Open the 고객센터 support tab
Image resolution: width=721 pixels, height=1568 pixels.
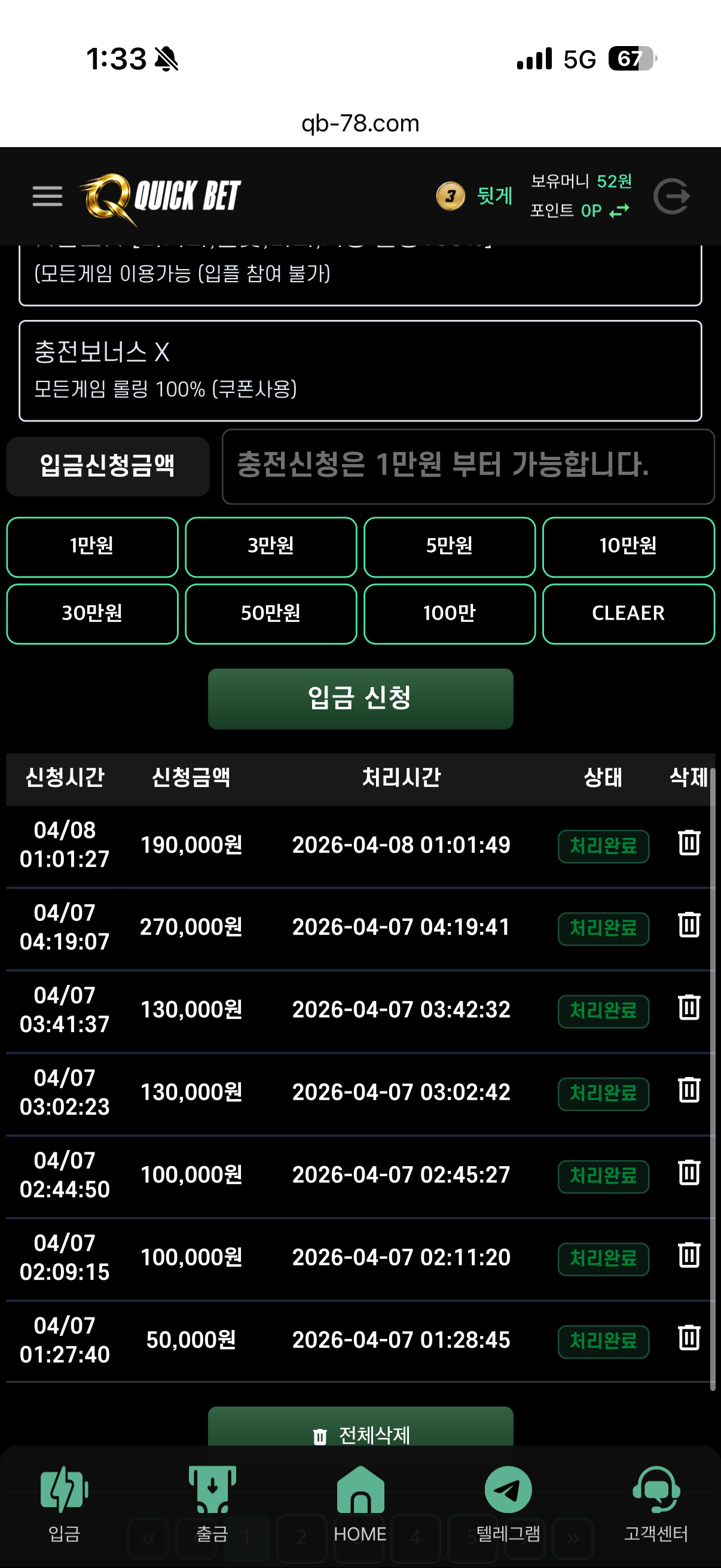click(x=656, y=1503)
